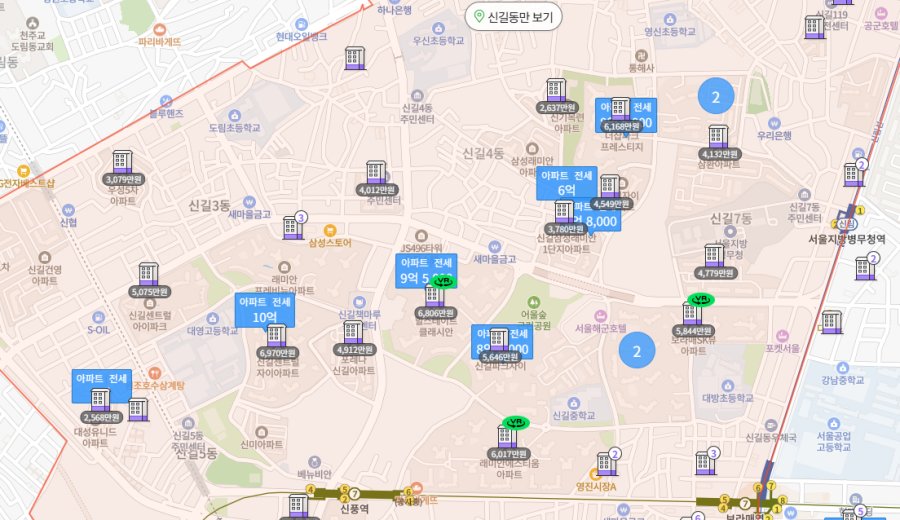Select the 4,012만원 building marker
The height and width of the screenshot is (520, 900).
tap(376, 176)
